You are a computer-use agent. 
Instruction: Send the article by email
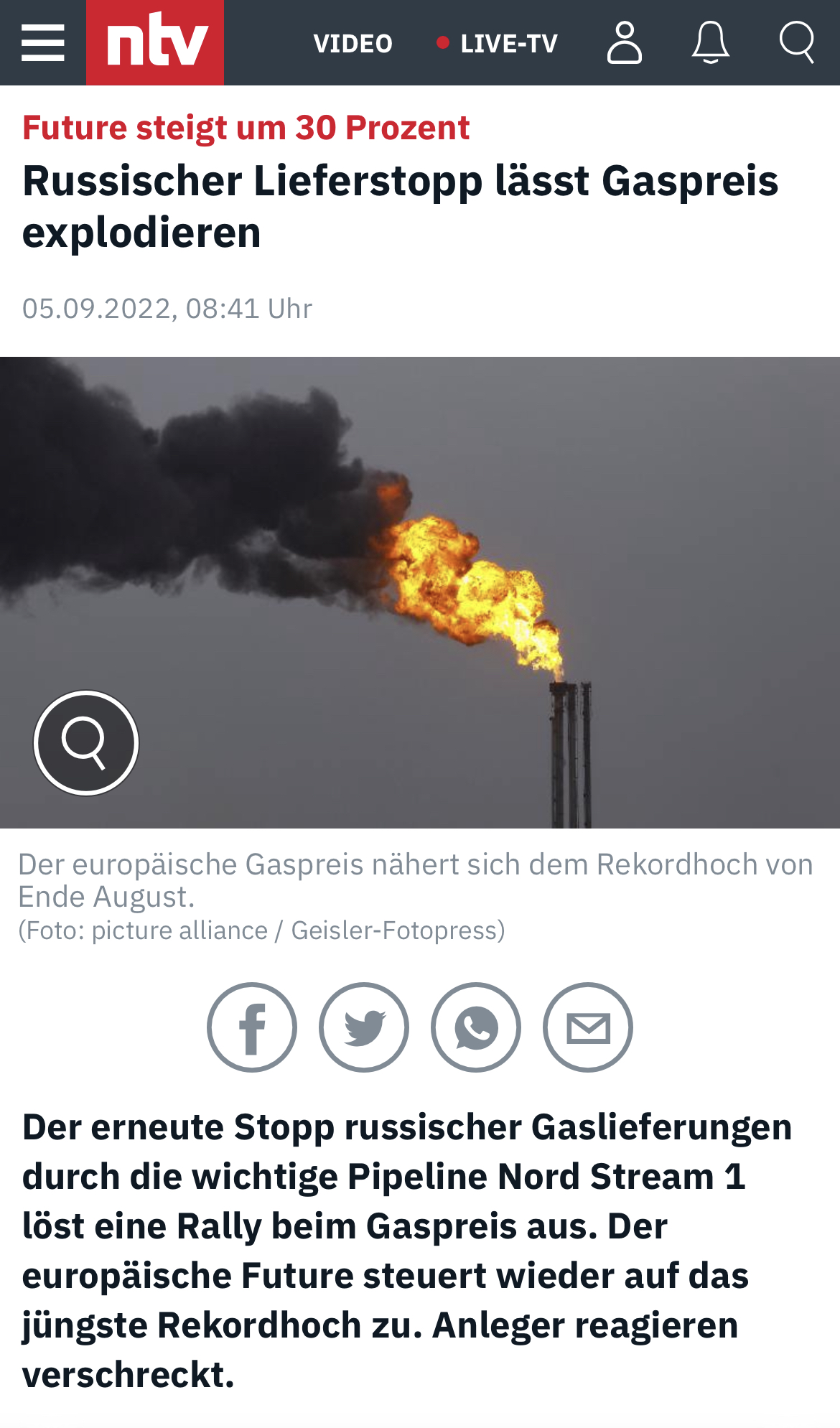[588, 1027]
